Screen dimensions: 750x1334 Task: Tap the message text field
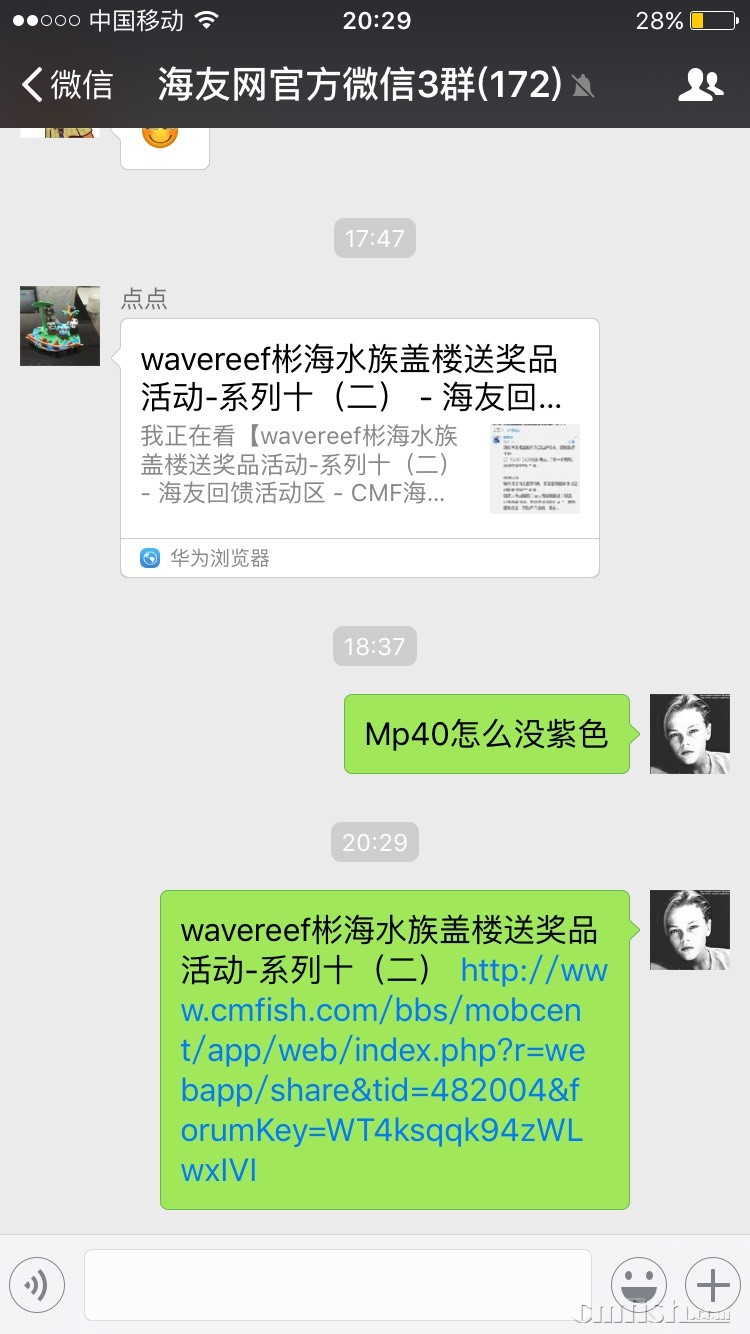point(337,1284)
